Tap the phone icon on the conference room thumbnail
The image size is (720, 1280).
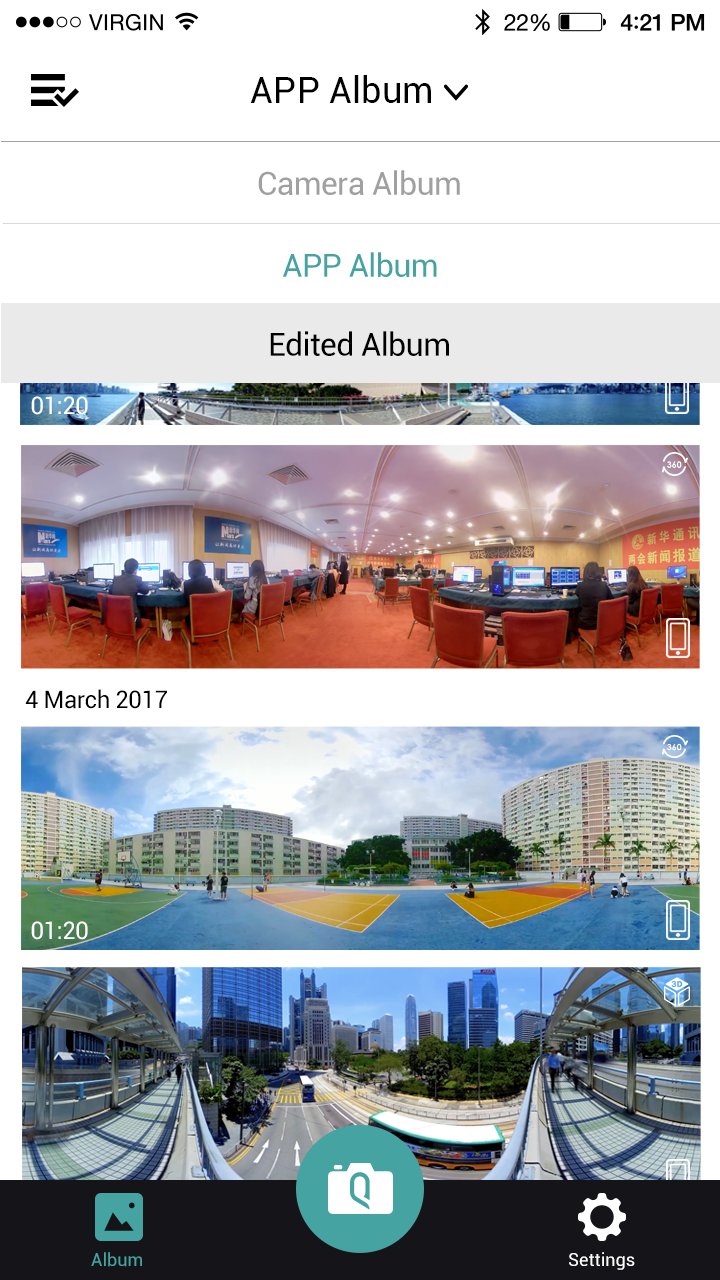[x=677, y=638]
